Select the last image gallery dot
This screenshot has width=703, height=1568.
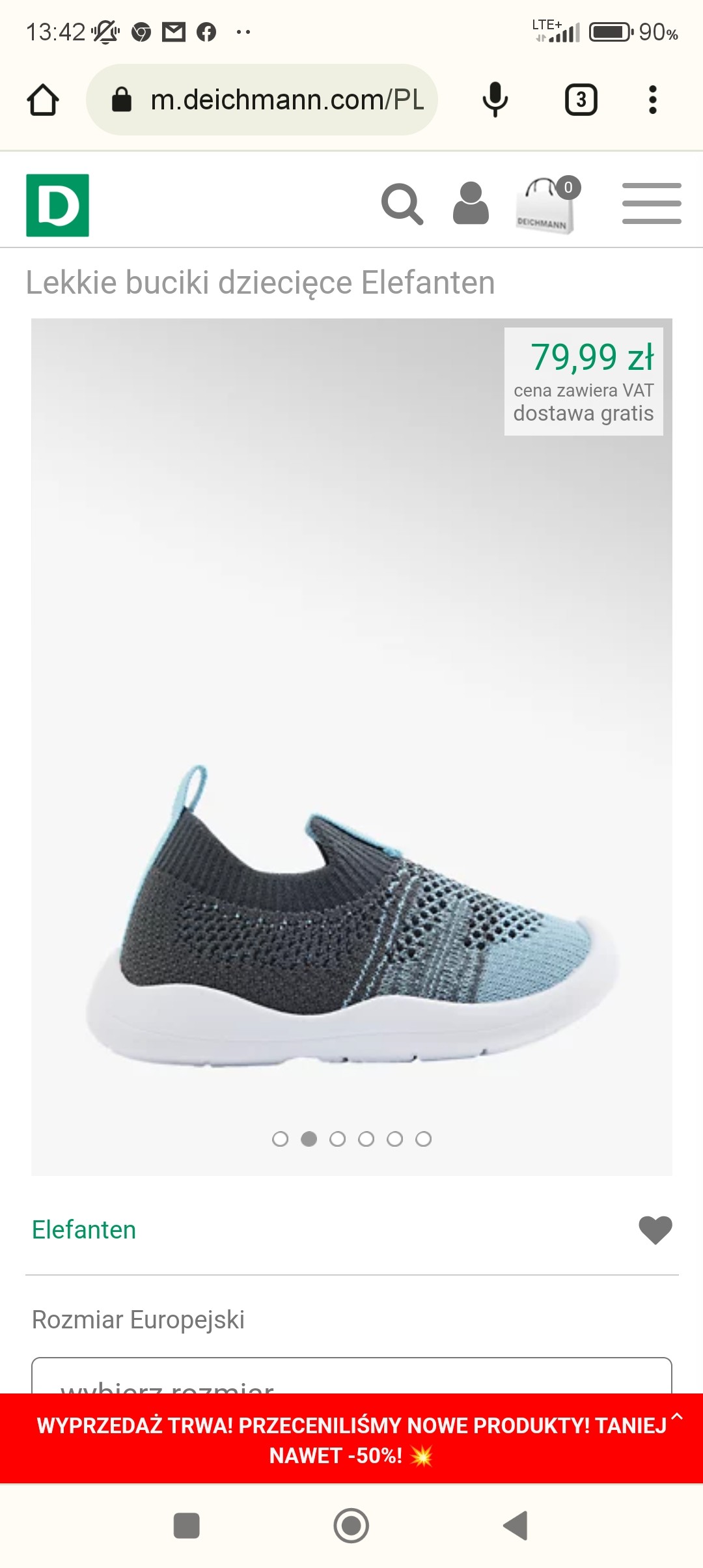(x=423, y=1139)
